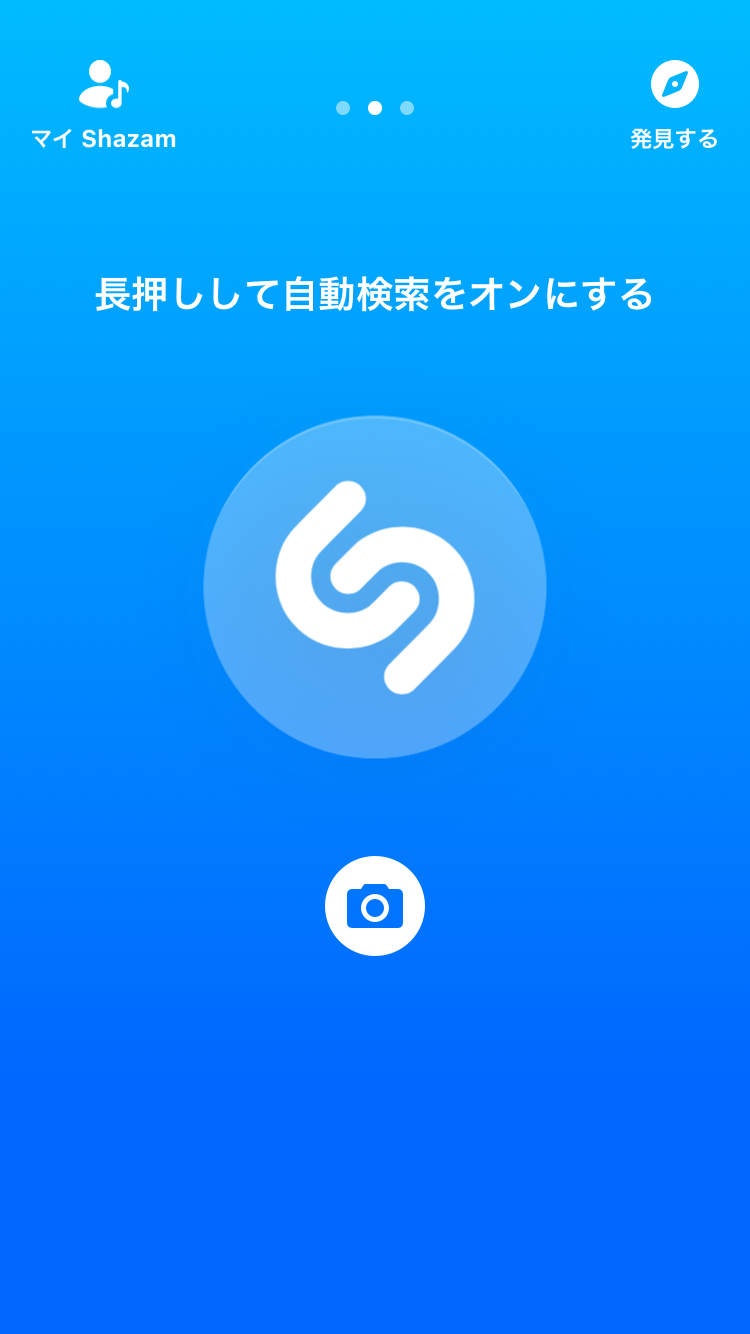Click the マイ Shazam text label
Image resolution: width=750 pixels, height=1334 pixels.
click(x=103, y=139)
